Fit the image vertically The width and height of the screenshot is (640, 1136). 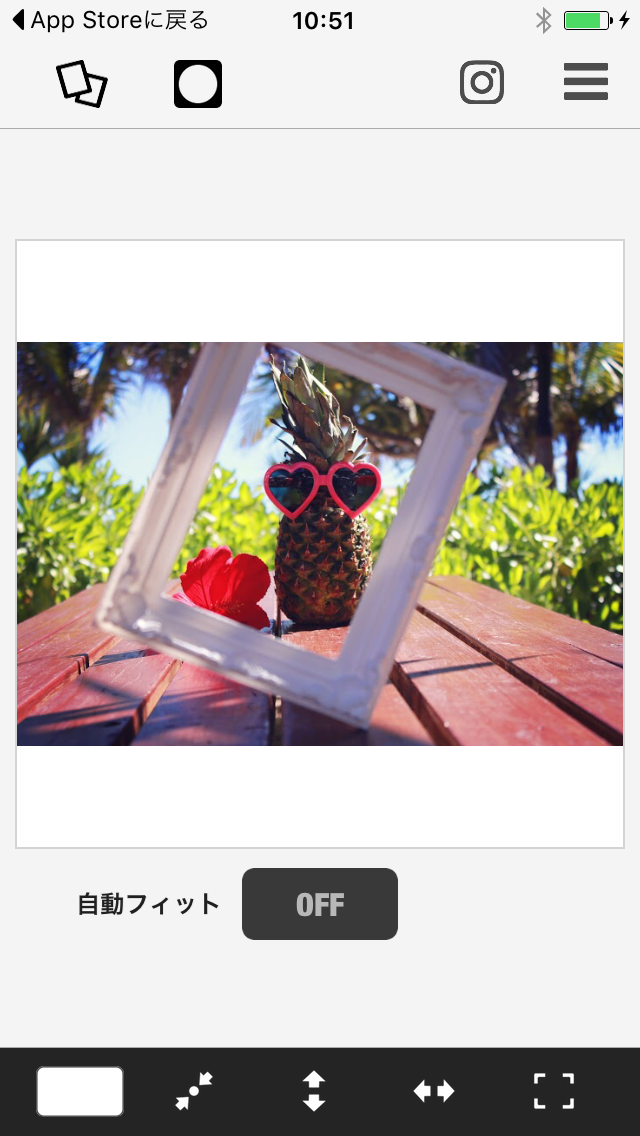point(314,1091)
